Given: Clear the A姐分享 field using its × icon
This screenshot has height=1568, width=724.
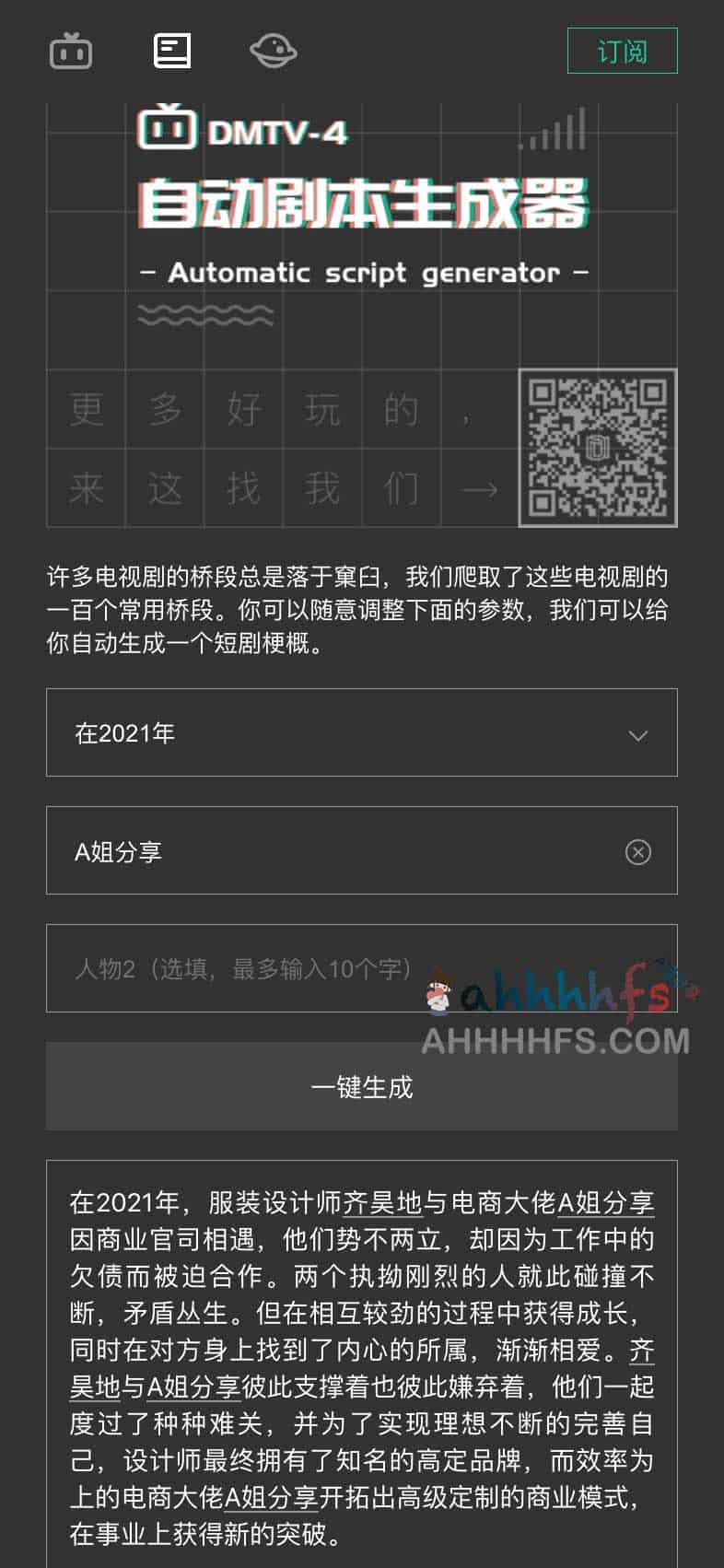Looking at the screenshot, I should click(x=639, y=851).
